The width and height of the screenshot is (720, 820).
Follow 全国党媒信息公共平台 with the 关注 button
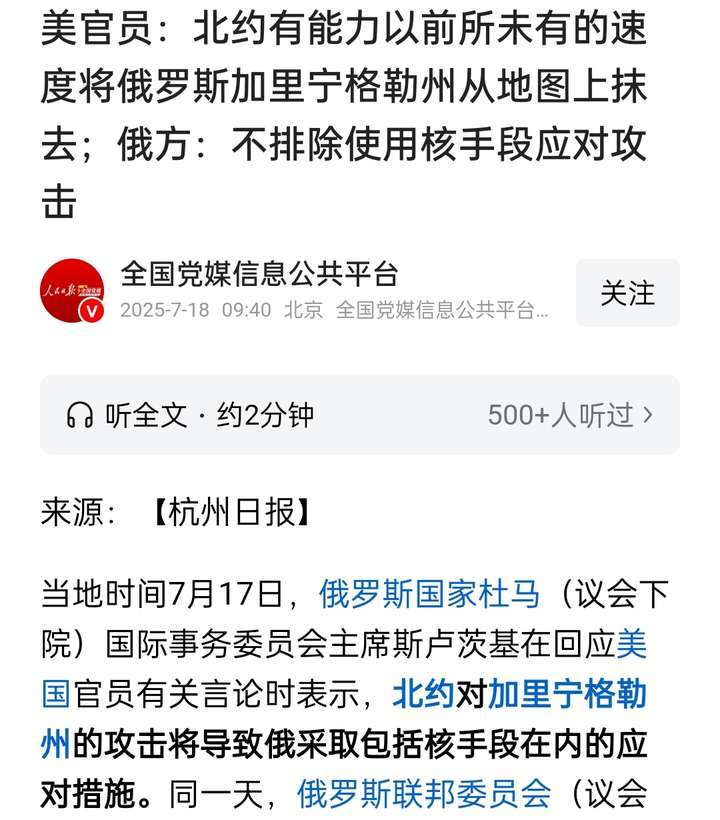[627, 293]
